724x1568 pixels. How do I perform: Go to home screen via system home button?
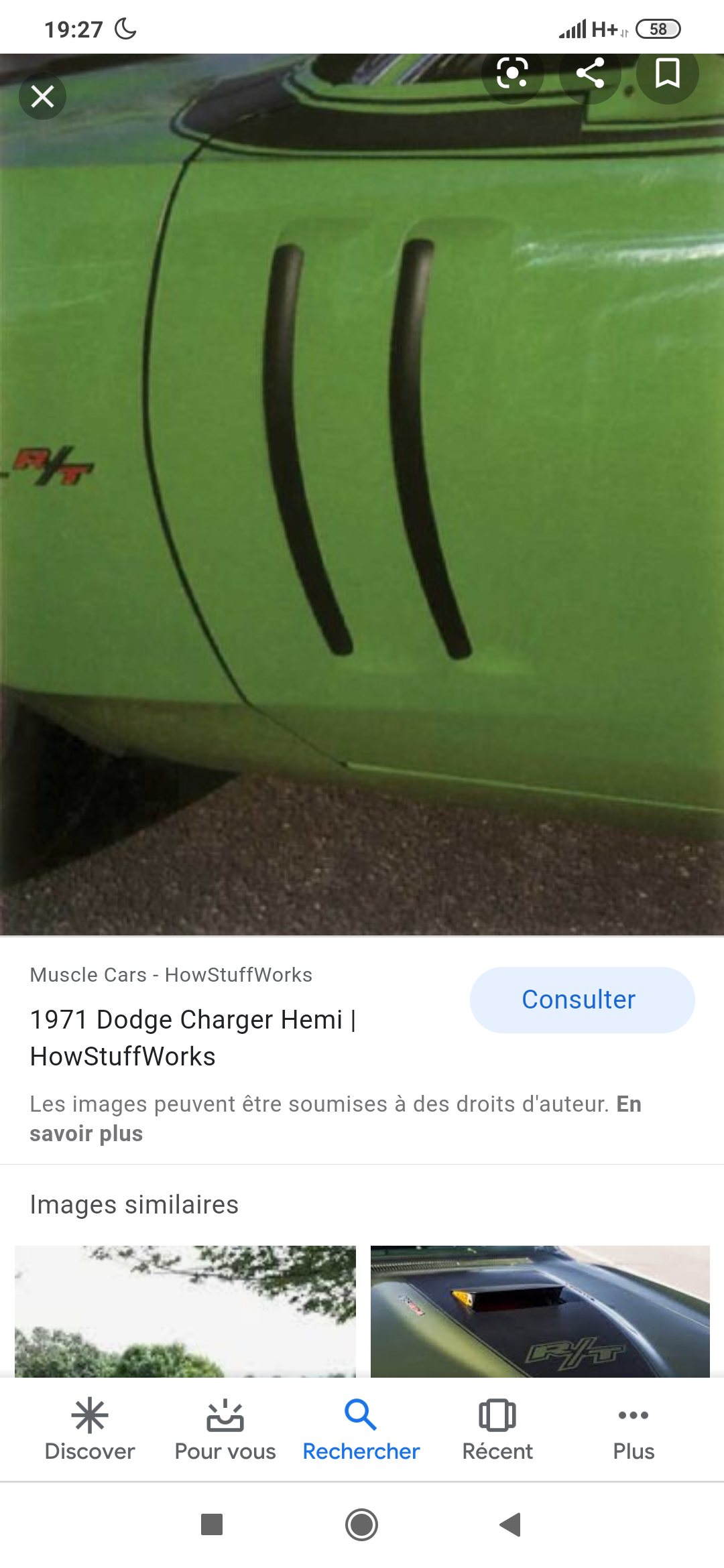point(361,1524)
